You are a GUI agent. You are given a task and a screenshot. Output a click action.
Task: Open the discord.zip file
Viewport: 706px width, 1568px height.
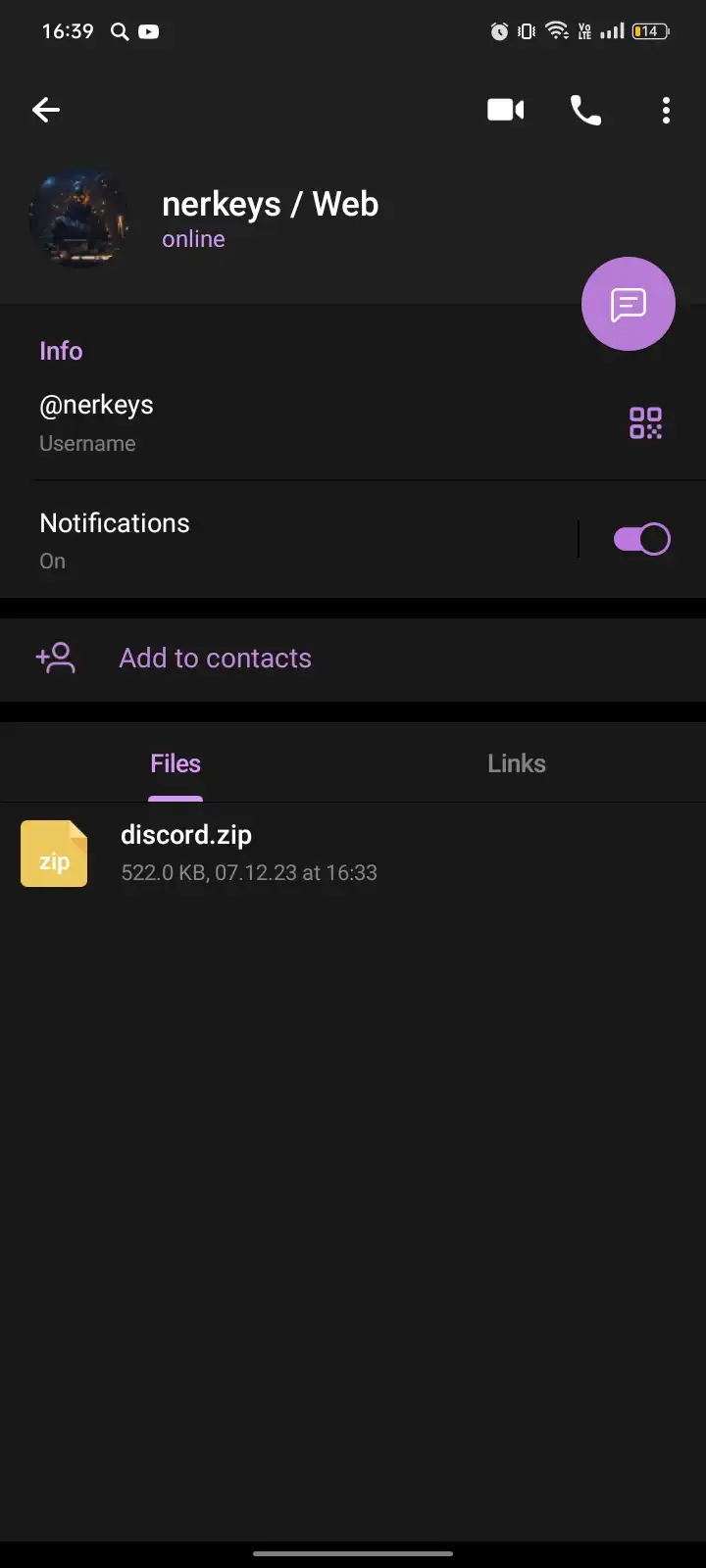point(353,854)
